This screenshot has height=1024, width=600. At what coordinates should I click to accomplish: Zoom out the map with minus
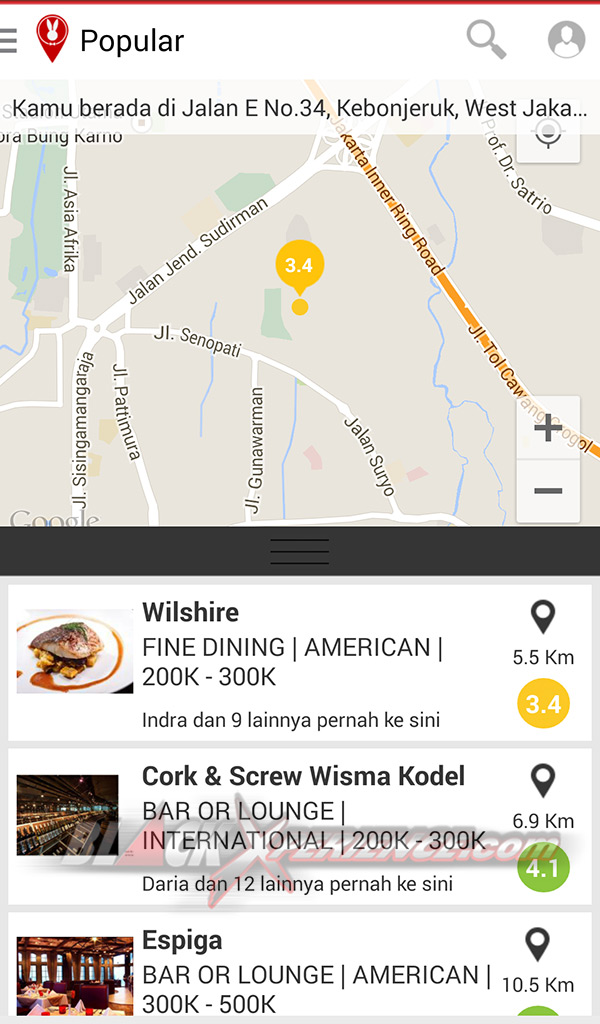coord(548,490)
